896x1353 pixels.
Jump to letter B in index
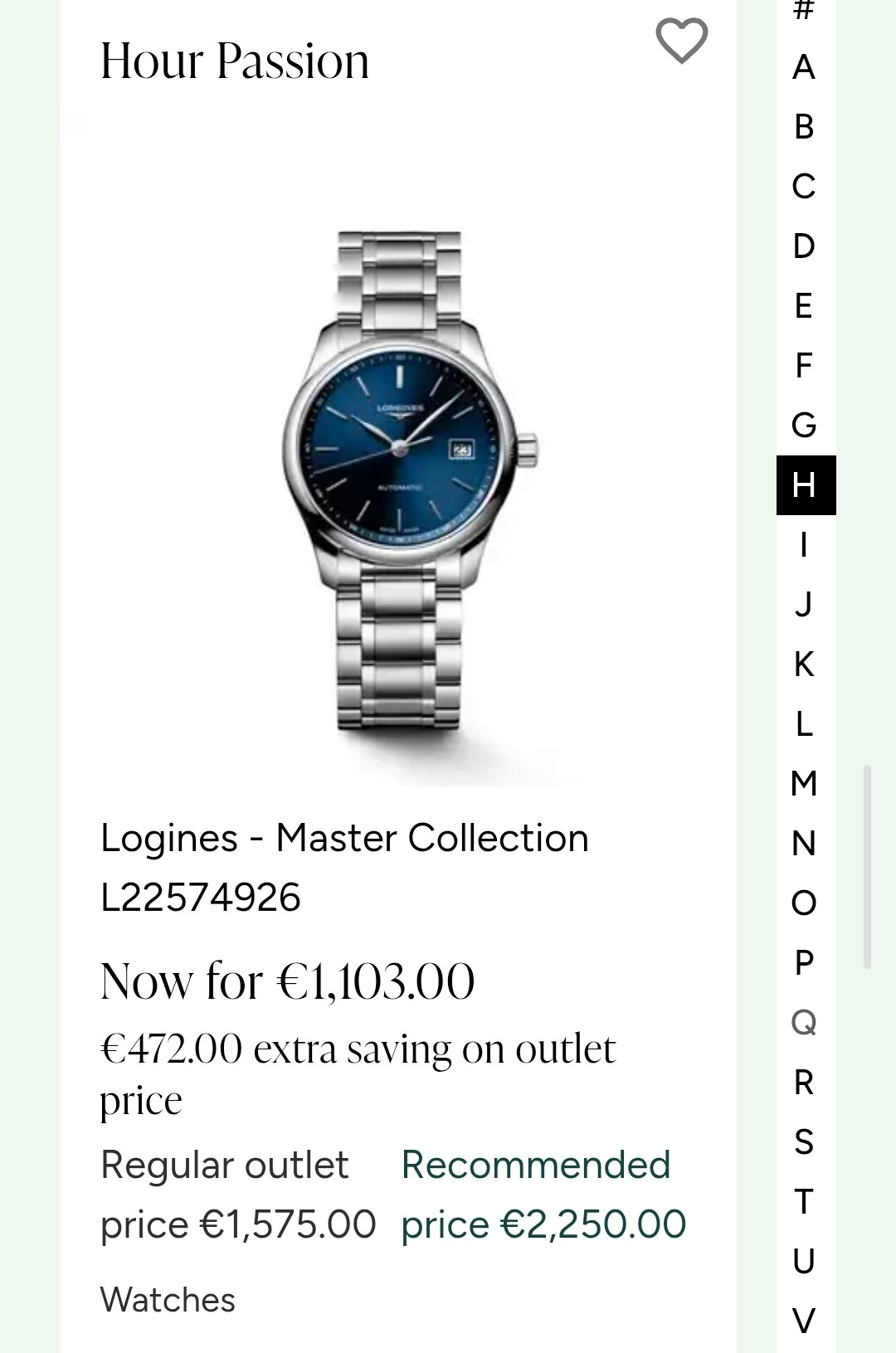click(804, 127)
